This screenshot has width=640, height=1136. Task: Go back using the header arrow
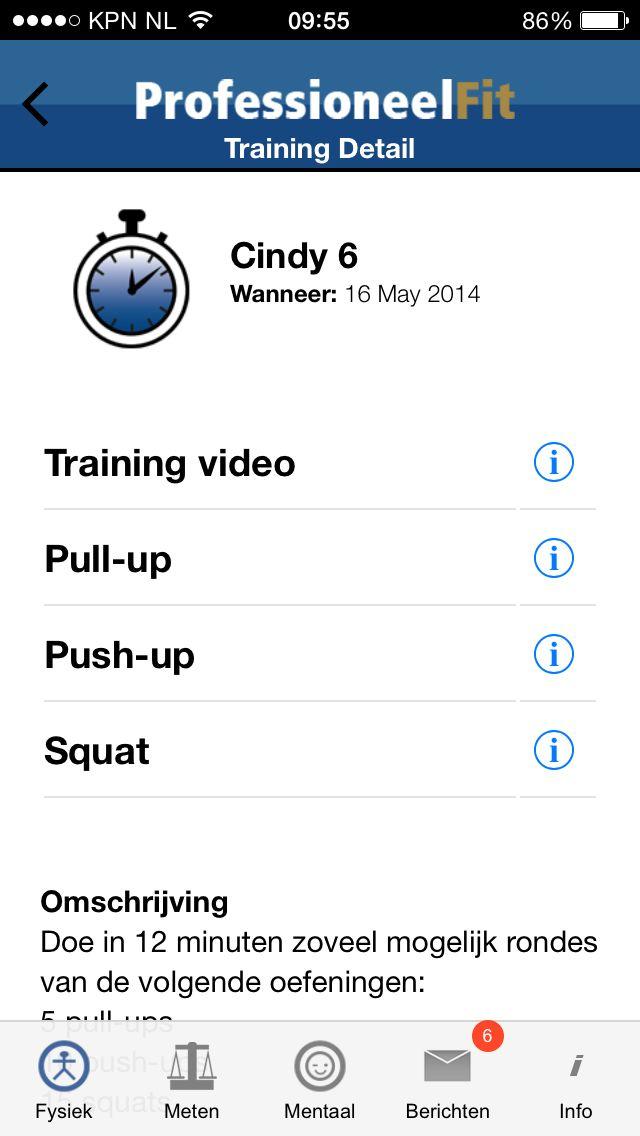[36, 104]
